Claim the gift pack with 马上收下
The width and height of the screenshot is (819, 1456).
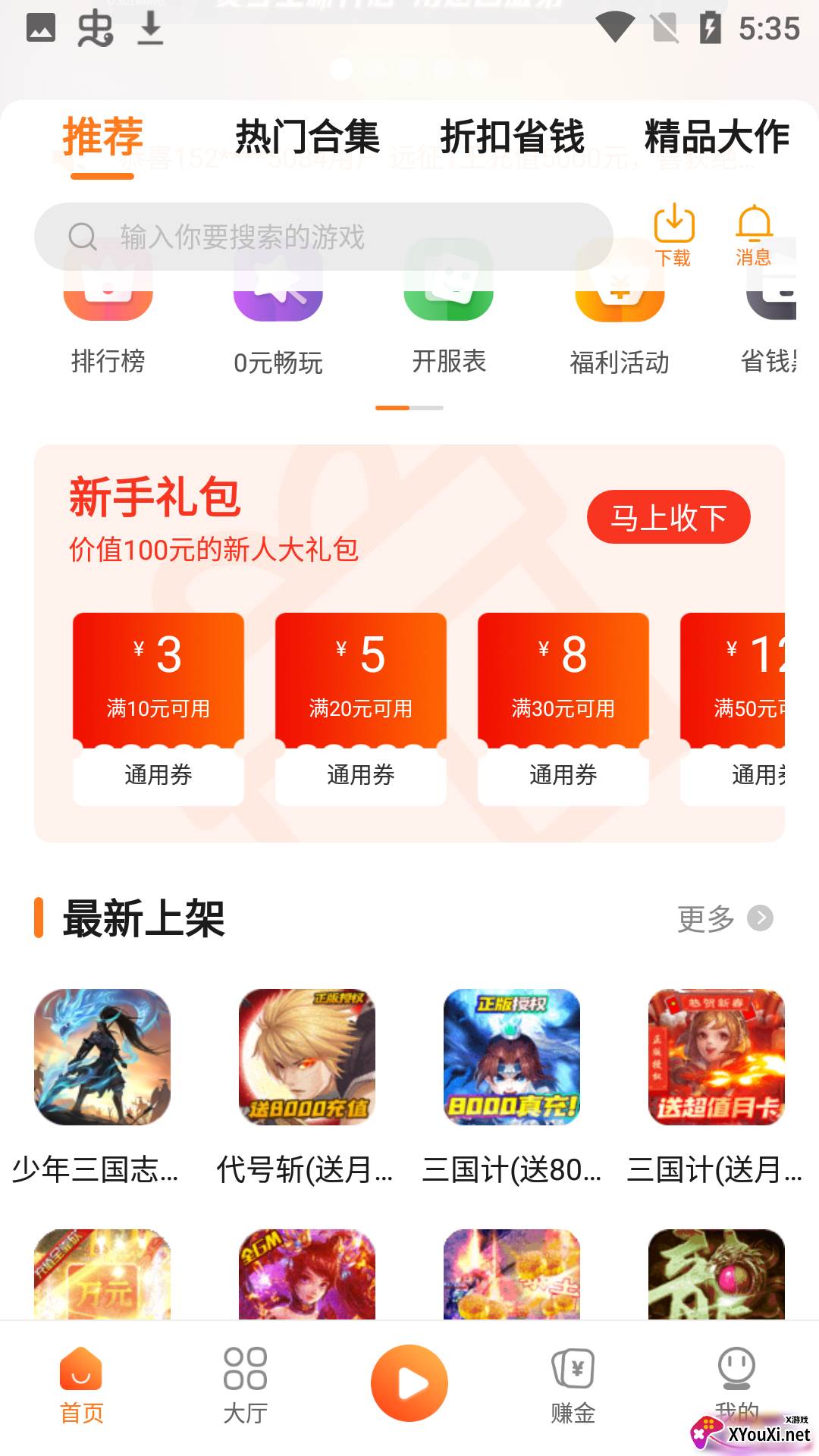[x=668, y=518]
